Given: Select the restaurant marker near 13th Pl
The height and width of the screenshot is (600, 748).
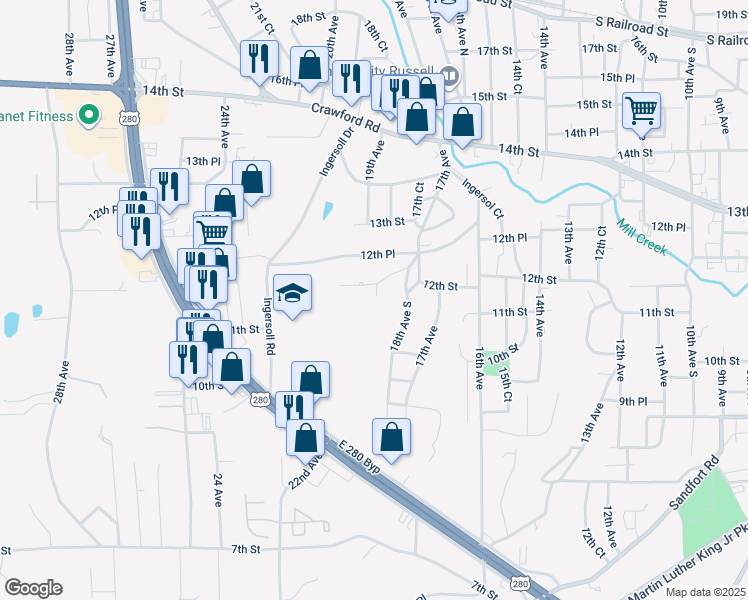Looking at the screenshot, I should [169, 186].
